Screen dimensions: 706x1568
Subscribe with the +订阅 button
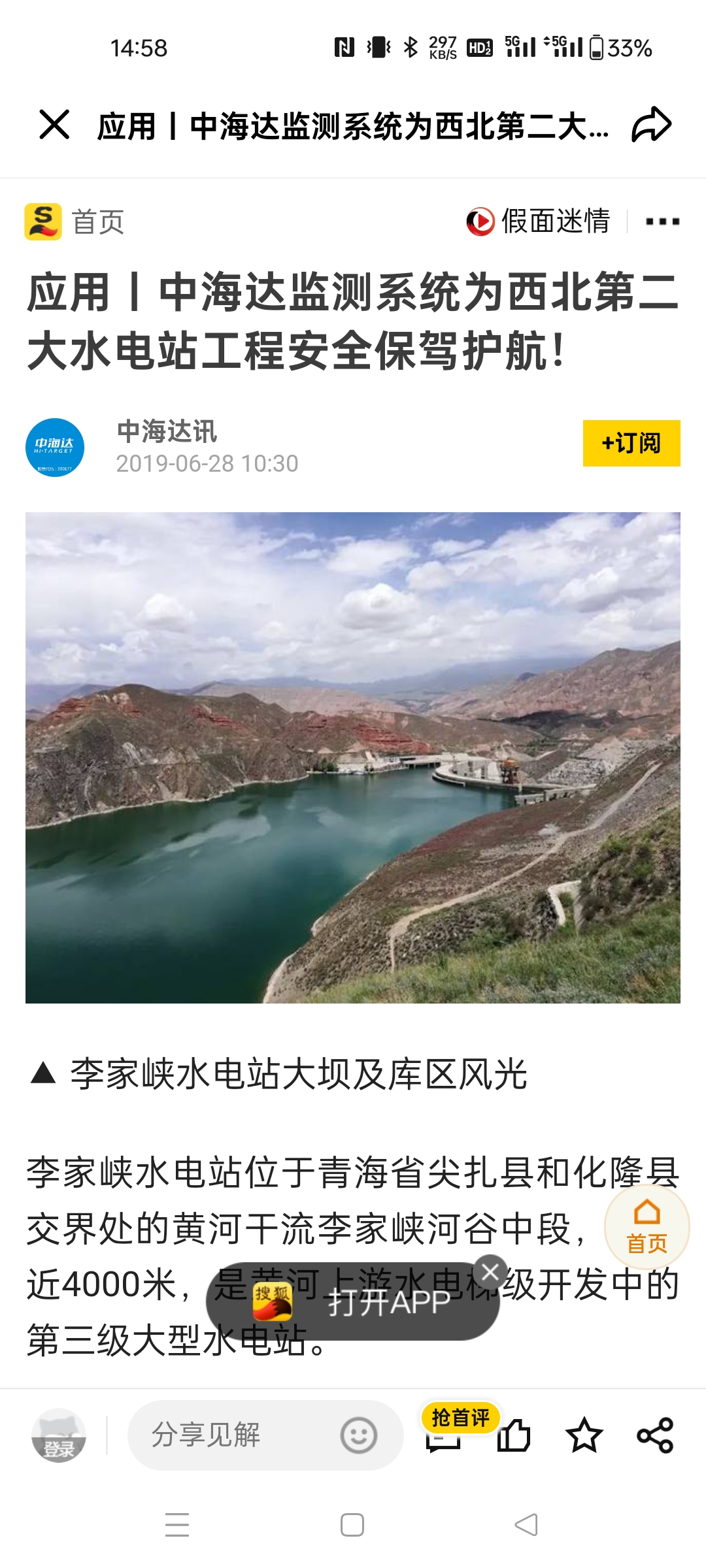point(631,443)
